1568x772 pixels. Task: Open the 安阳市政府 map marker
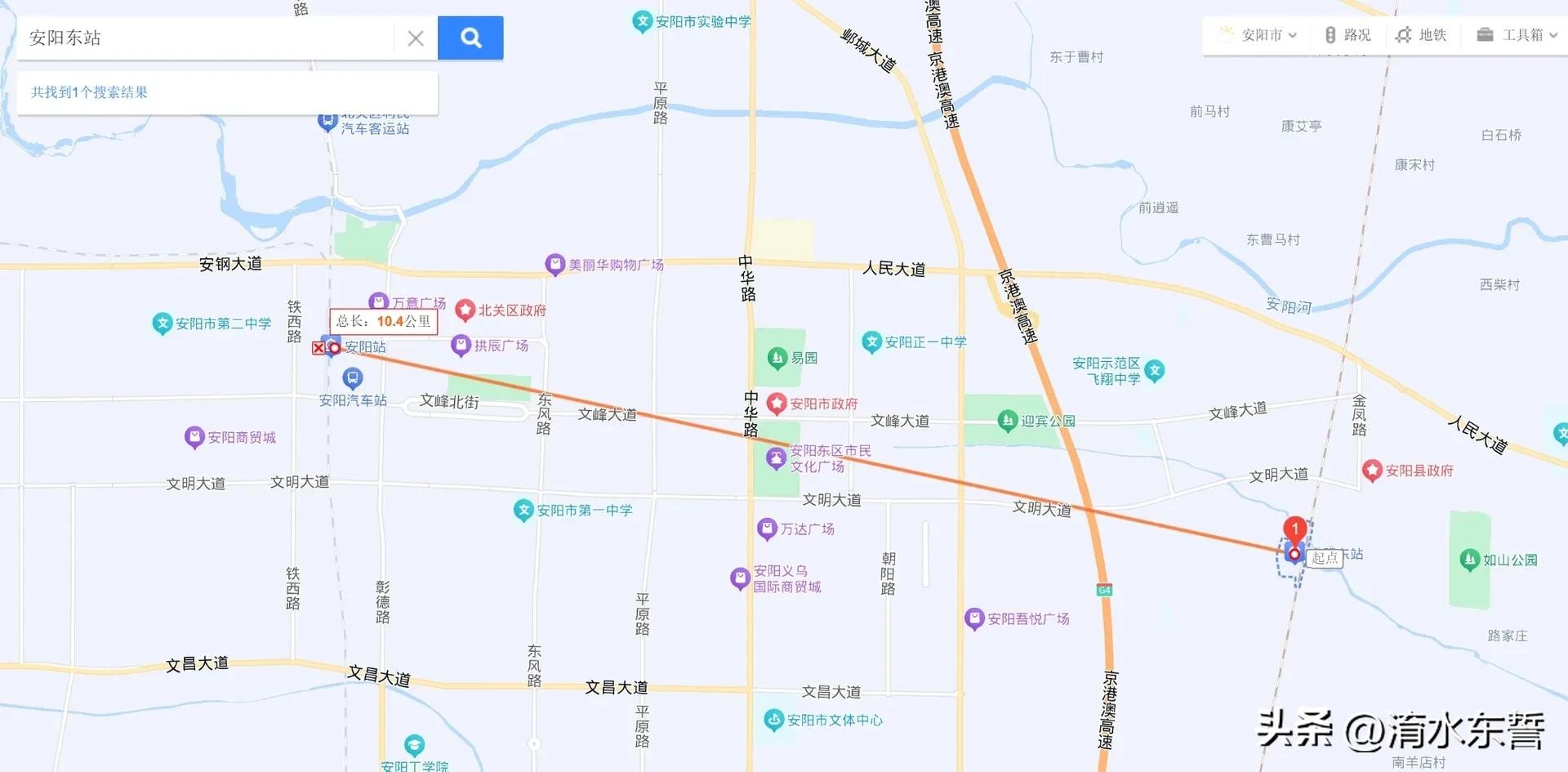(777, 403)
